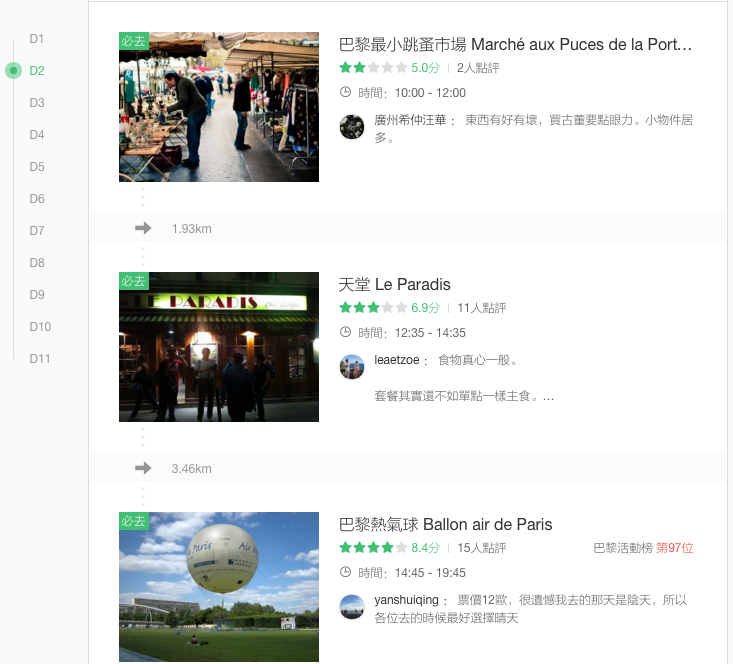Select day D8
Screen dimensions: 733x664
pyautogui.click(x=36, y=263)
